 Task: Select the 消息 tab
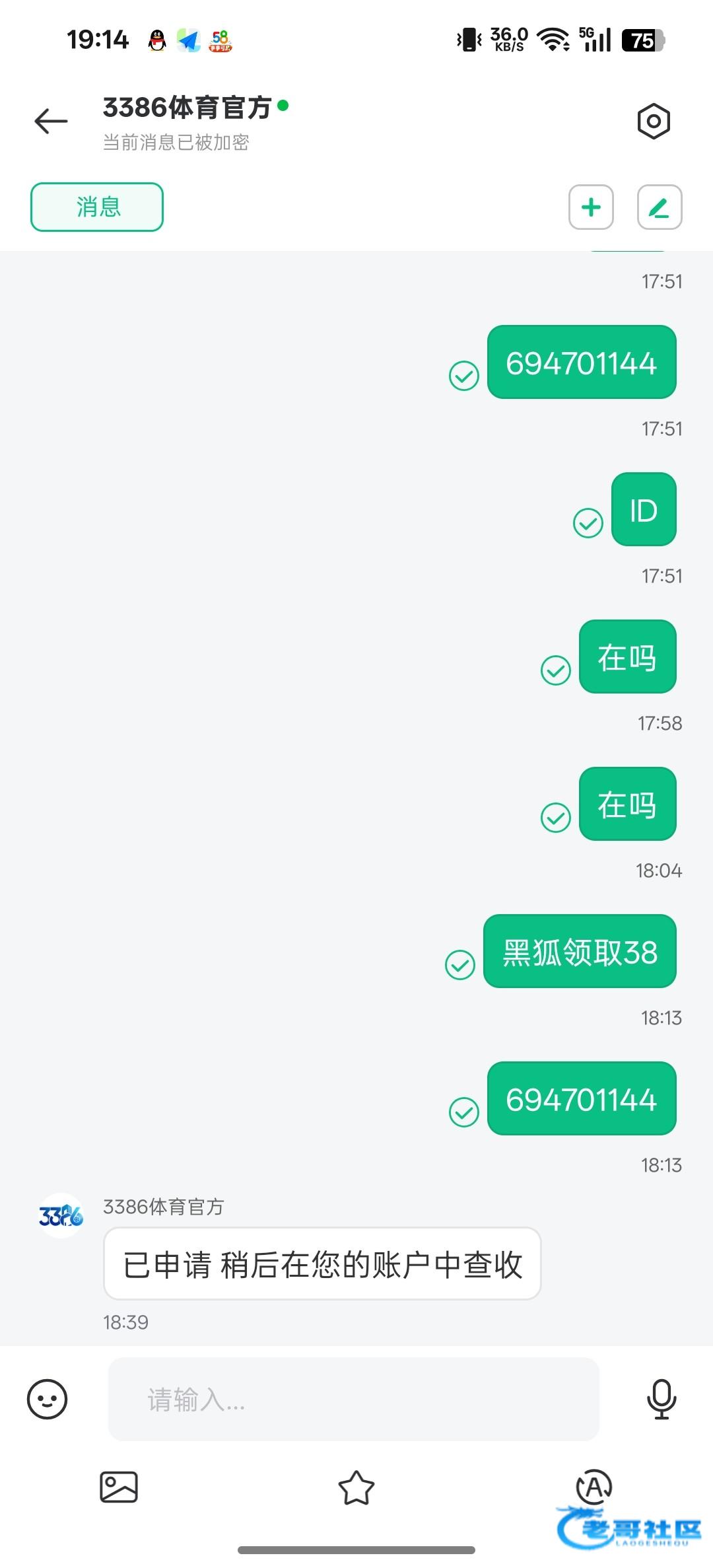97,207
